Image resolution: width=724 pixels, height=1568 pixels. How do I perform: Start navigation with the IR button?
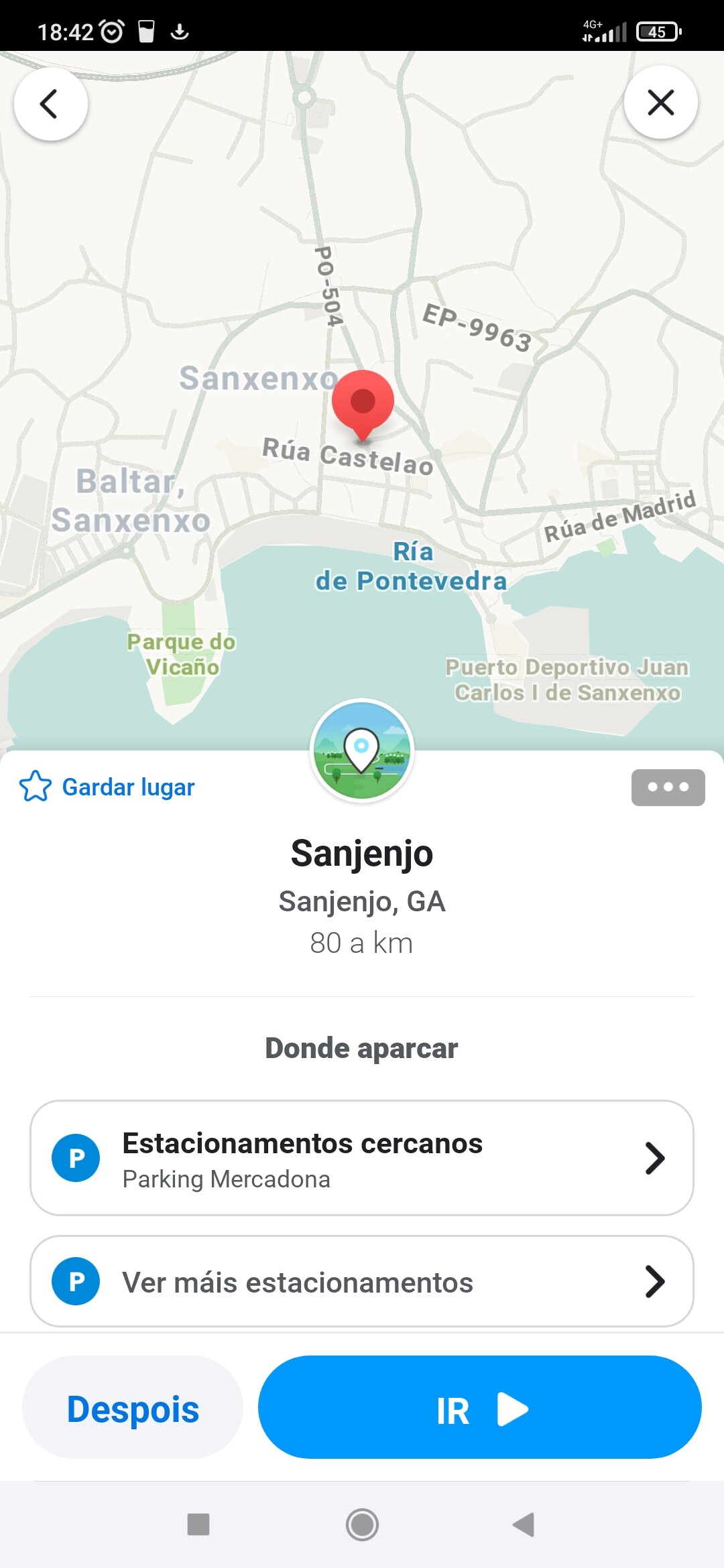[479, 1407]
